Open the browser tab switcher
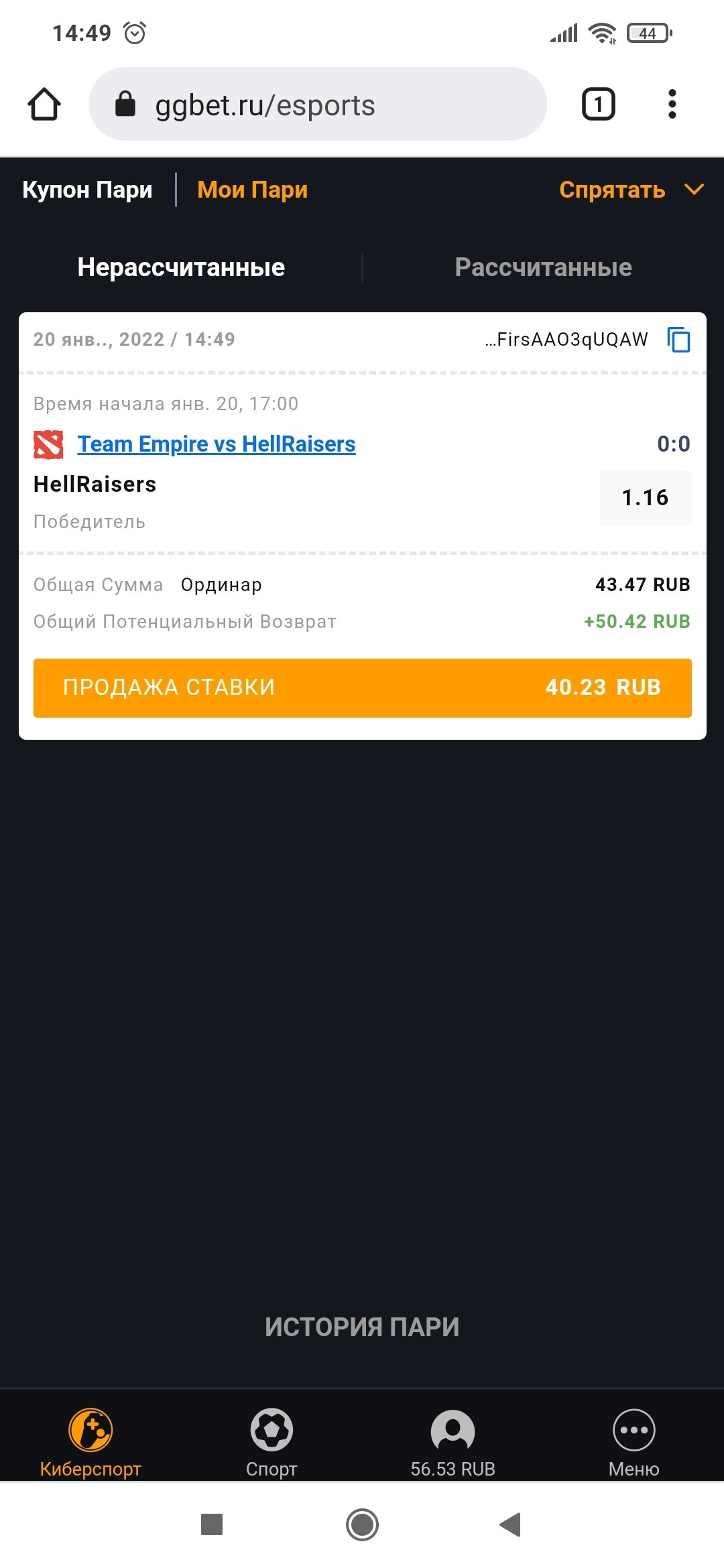 pos(598,105)
